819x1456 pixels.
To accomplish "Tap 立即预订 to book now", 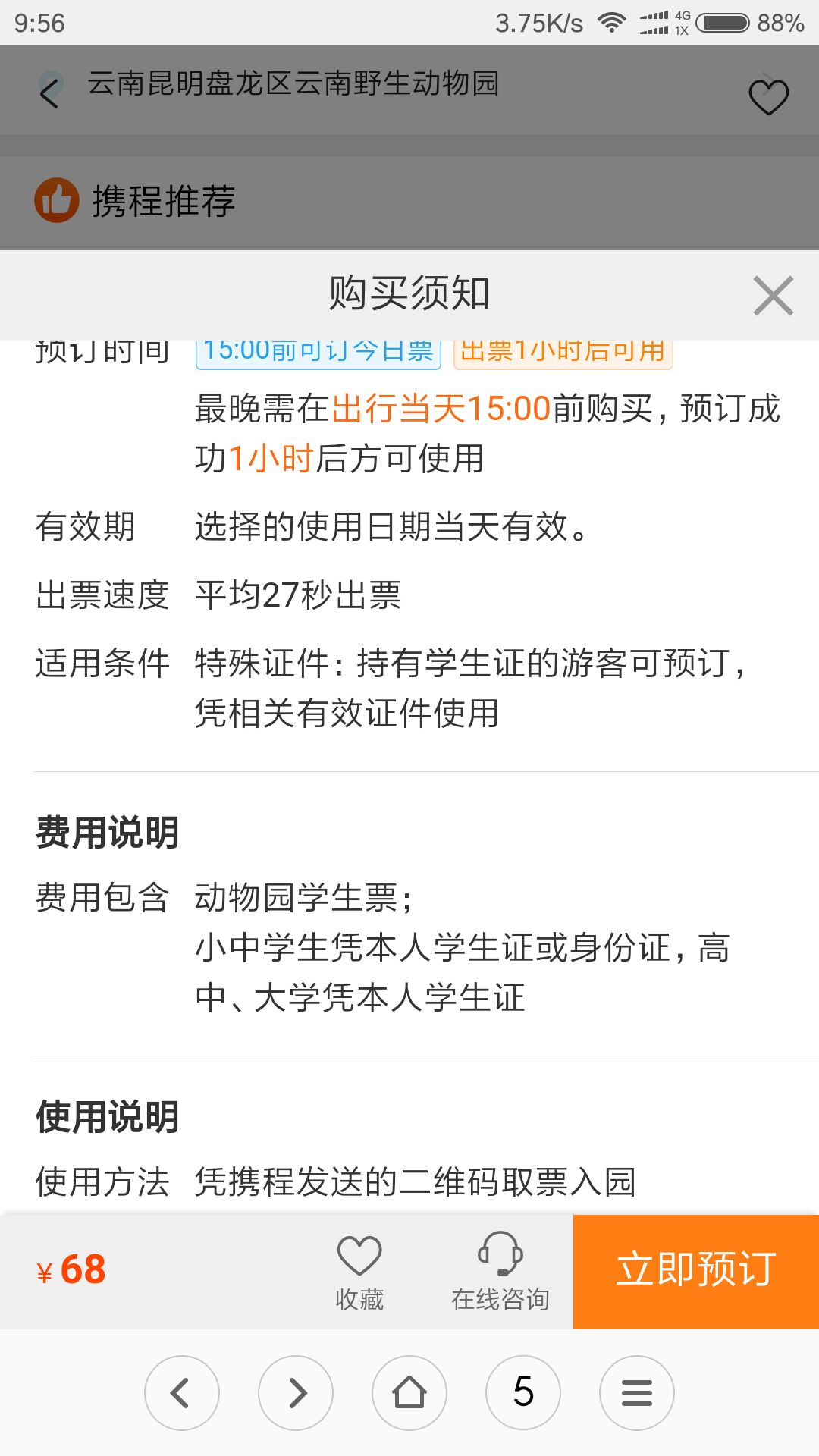I will [695, 1271].
